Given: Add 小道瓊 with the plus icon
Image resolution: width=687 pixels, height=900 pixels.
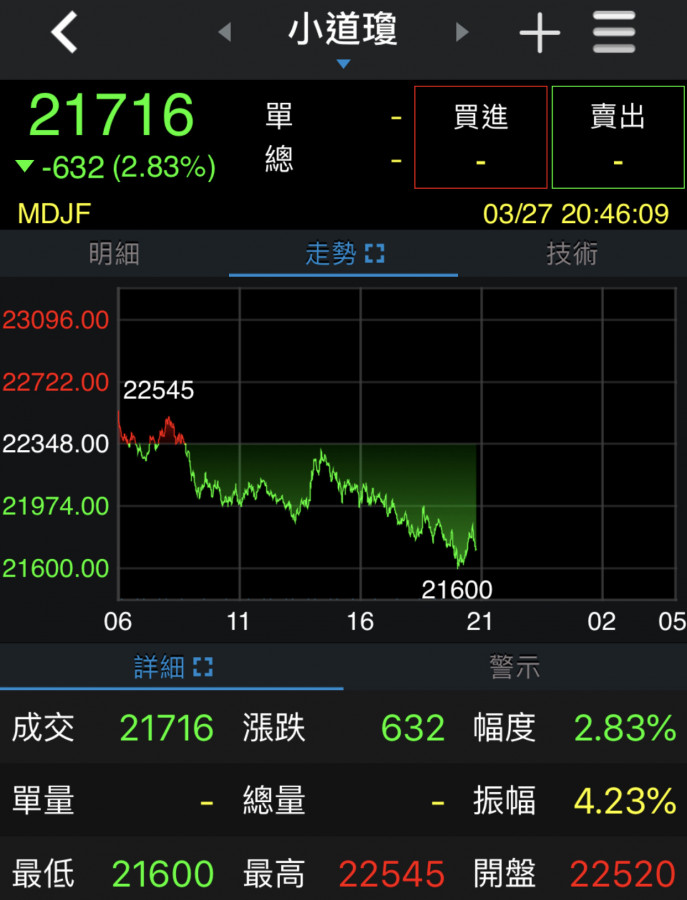Looking at the screenshot, I should click(539, 34).
